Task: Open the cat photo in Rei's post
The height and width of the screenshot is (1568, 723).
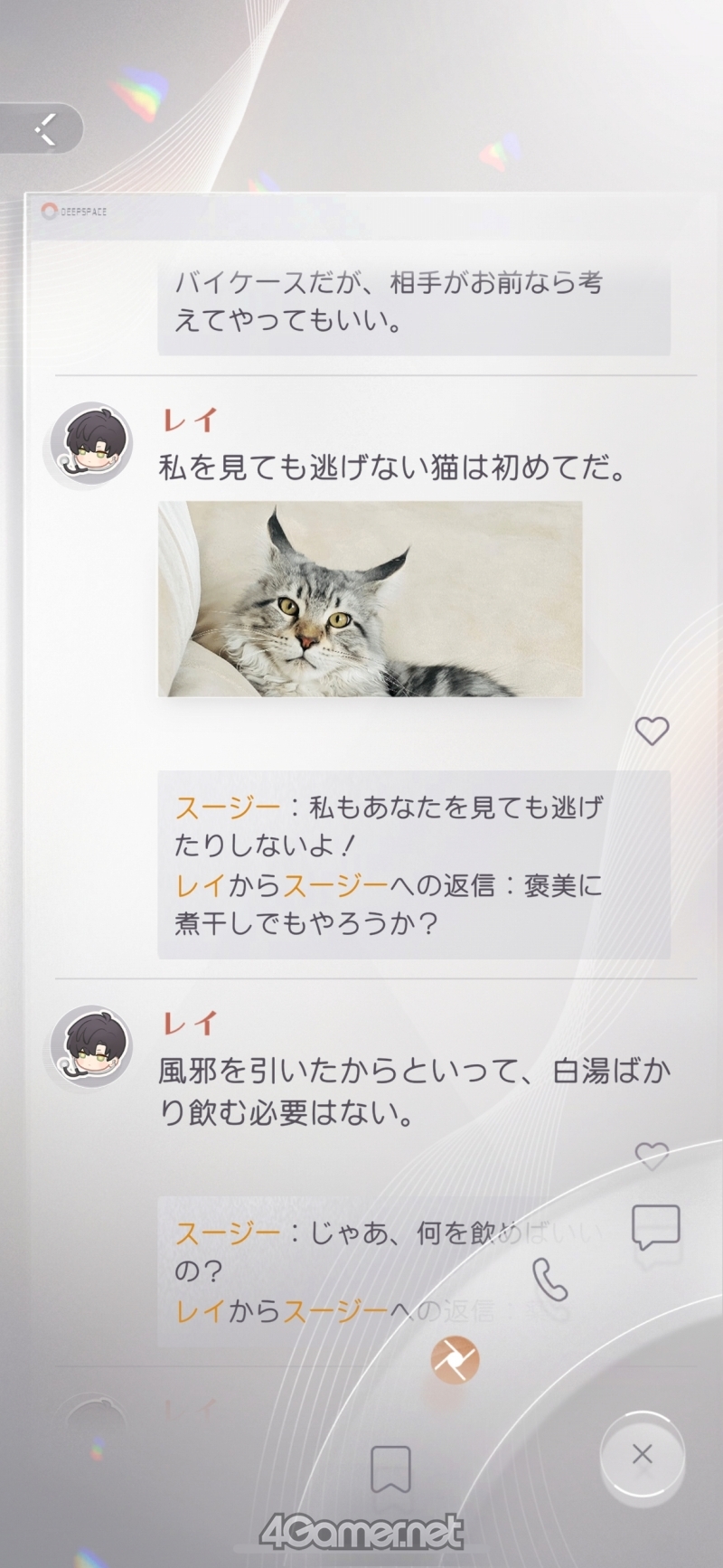Action: coord(370,600)
